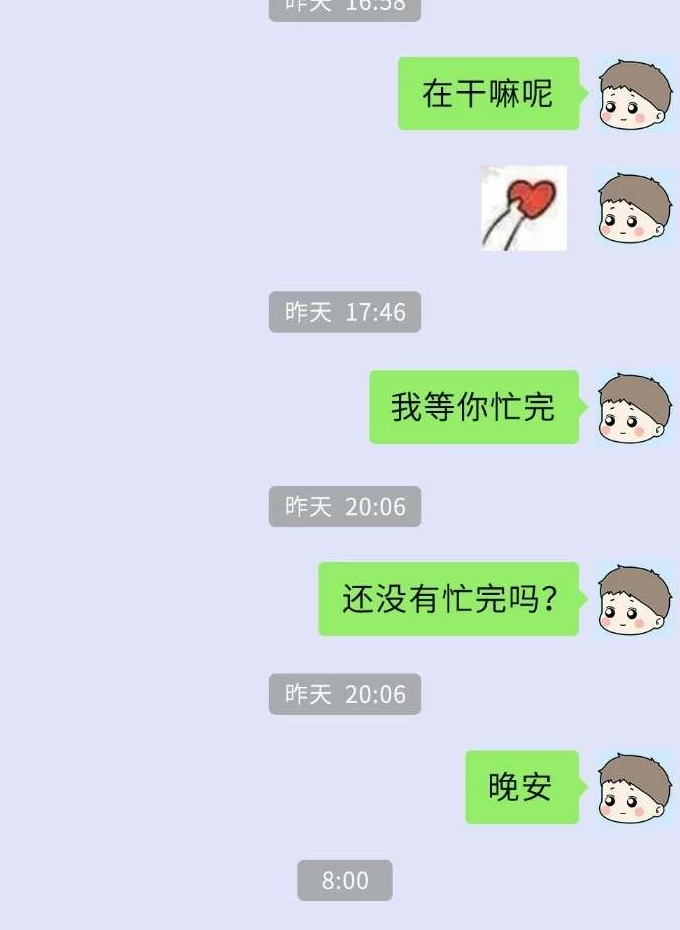This screenshot has width=680, height=930.
Task: Tap avatar beside the 在干嘛呢 message
Action: pyautogui.click(x=636, y=95)
